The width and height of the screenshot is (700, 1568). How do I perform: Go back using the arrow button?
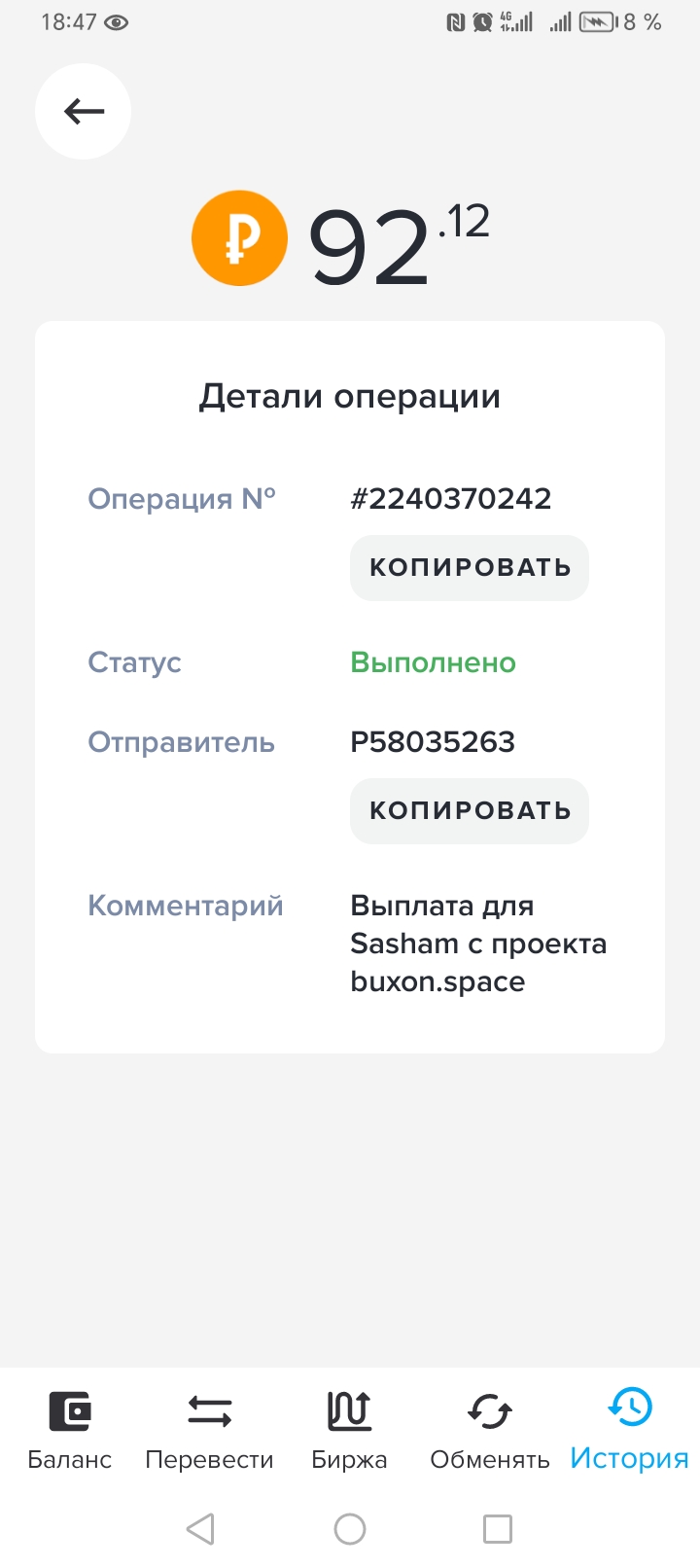(x=84, y=112)
